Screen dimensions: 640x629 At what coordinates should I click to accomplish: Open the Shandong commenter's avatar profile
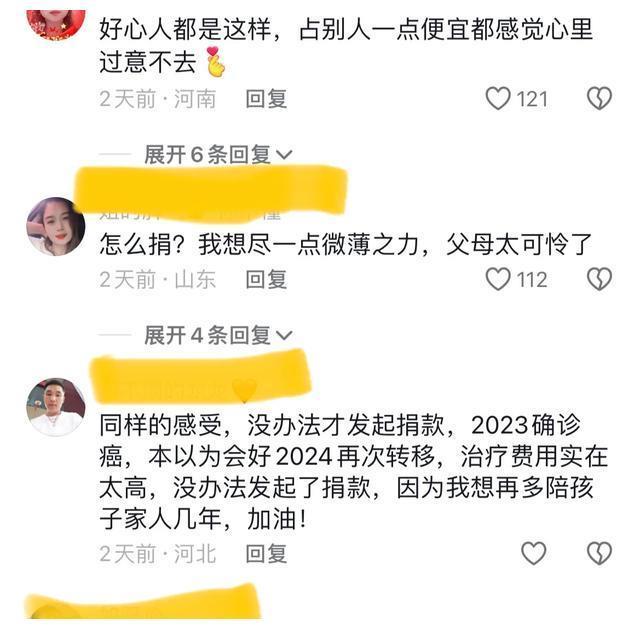coord(55,226)
